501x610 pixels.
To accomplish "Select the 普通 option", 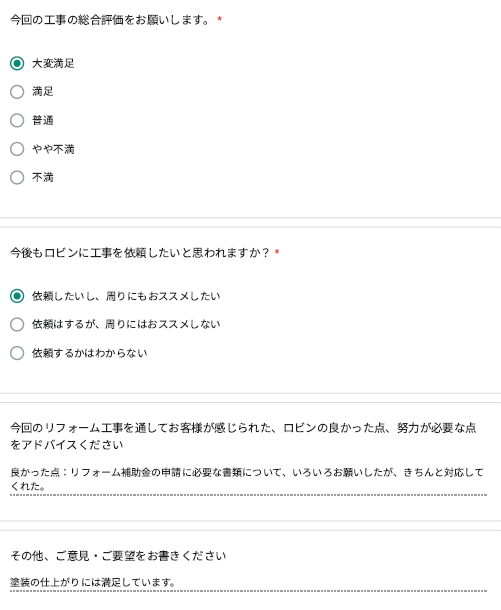I will point(17,120).
